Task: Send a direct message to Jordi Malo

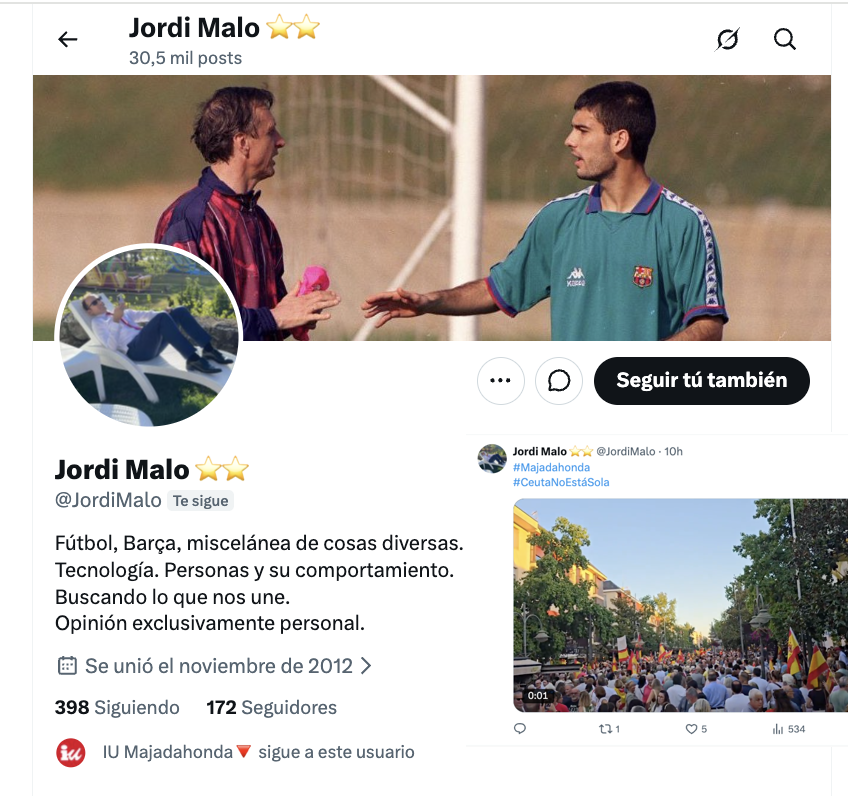Action: (559, 381)
